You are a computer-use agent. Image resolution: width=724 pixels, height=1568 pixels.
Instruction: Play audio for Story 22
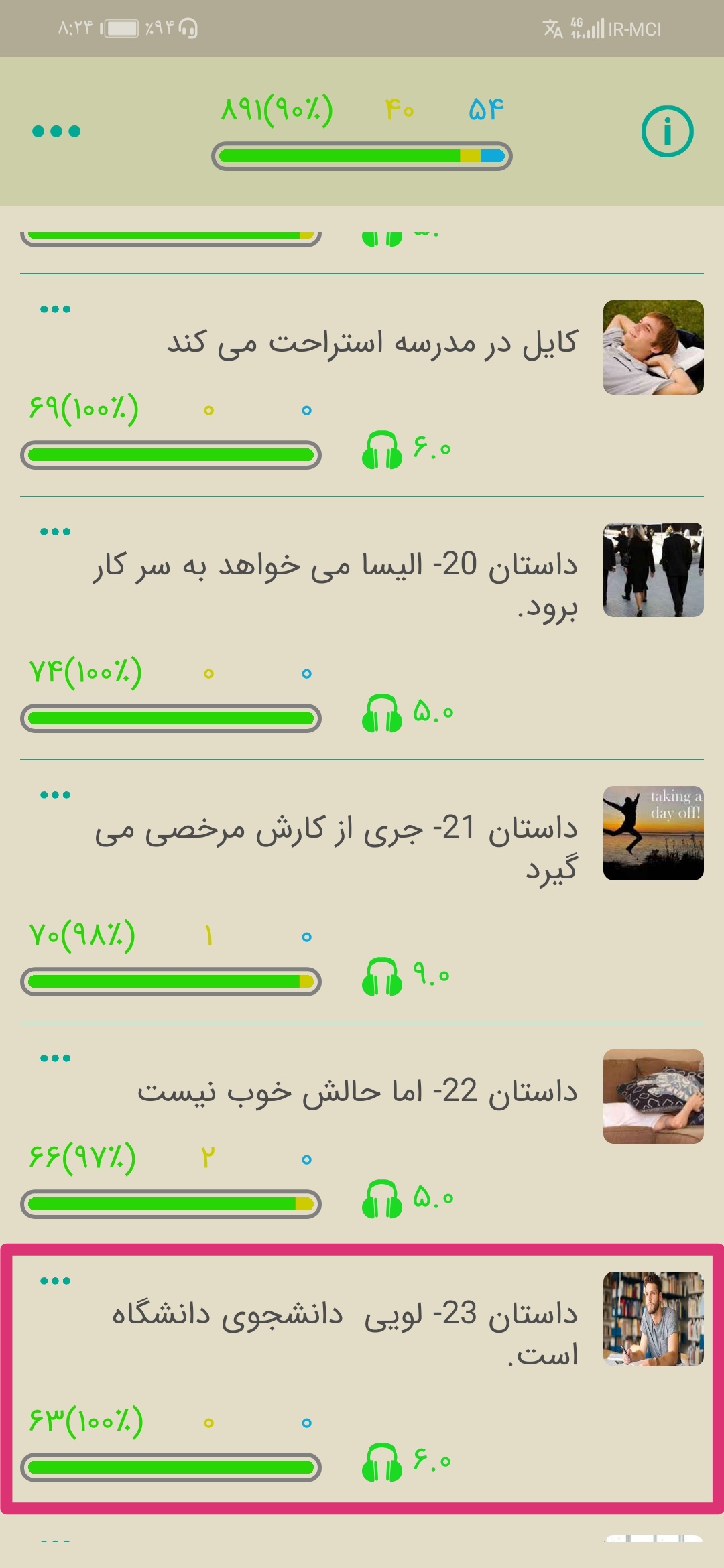(x=382, y=1199)
